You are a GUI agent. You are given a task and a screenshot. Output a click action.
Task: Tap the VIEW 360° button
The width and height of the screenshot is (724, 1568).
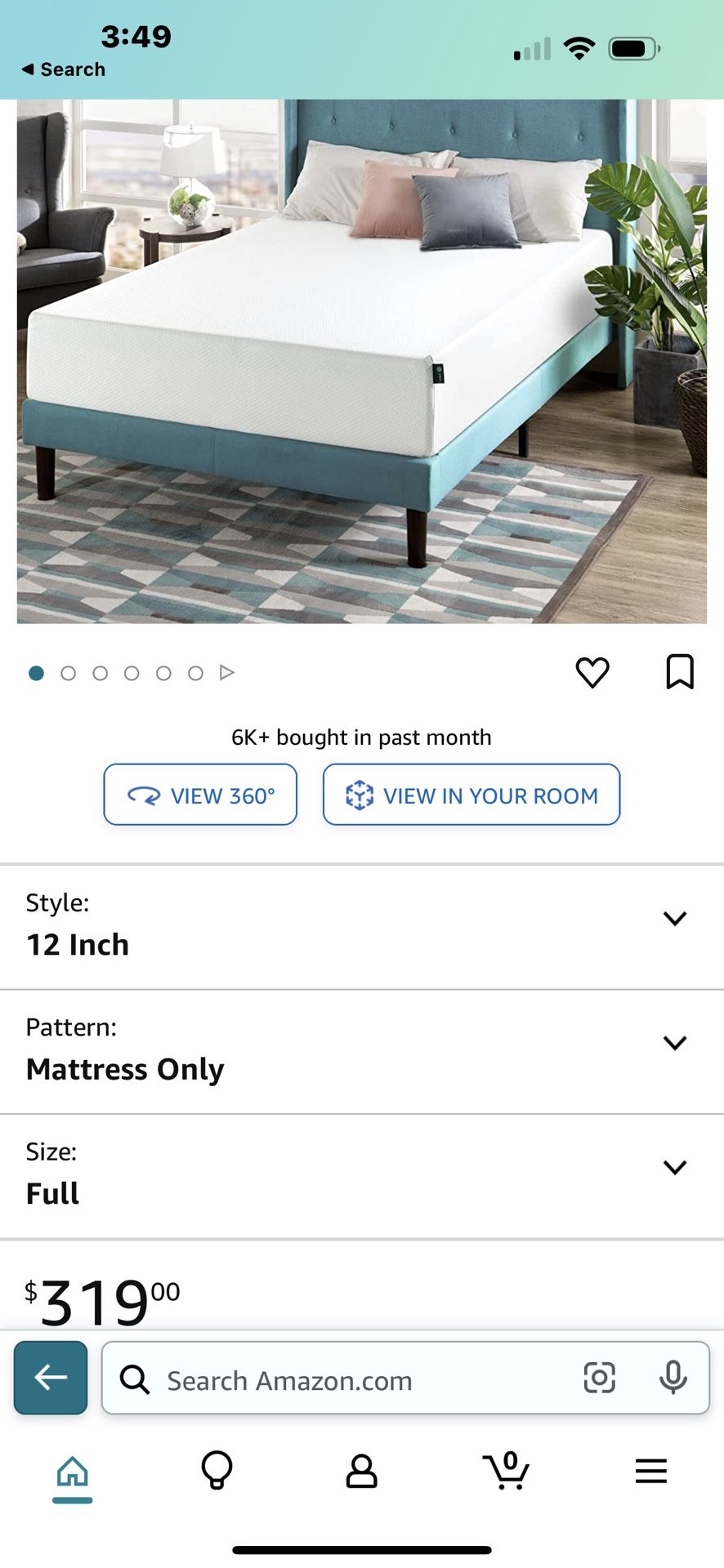(200, 795)
